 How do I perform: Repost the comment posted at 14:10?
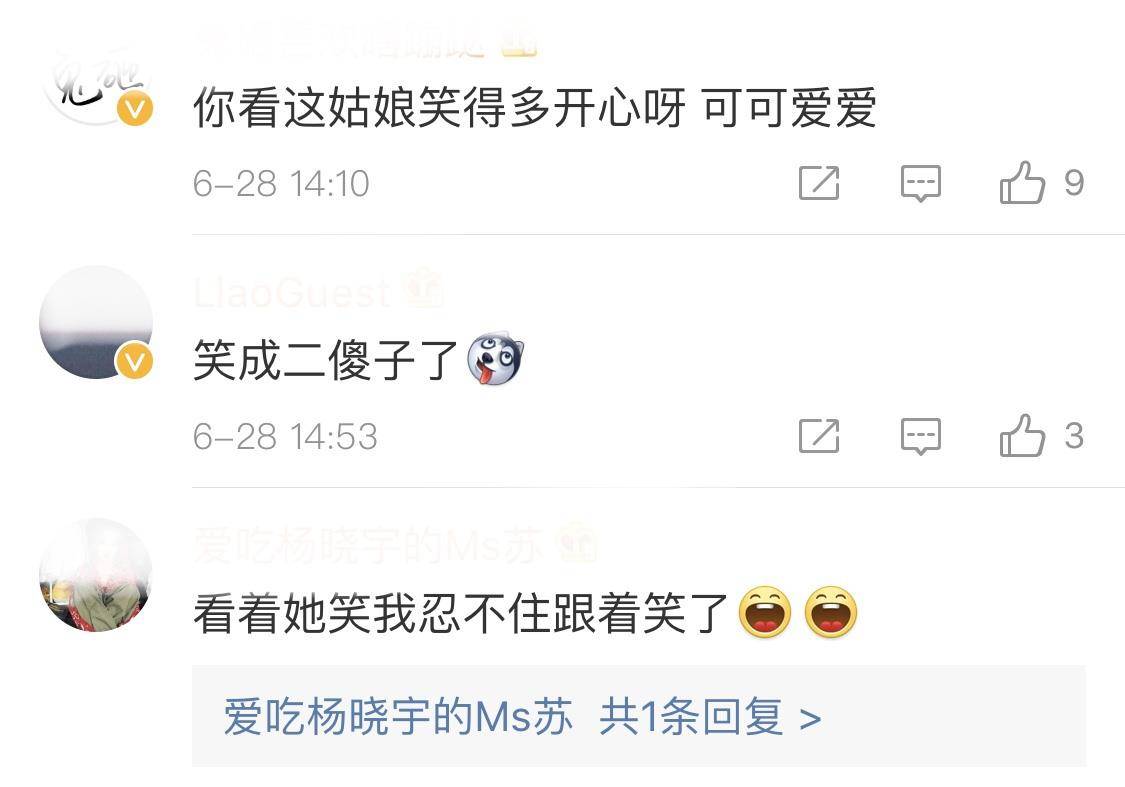coord(819,184)
